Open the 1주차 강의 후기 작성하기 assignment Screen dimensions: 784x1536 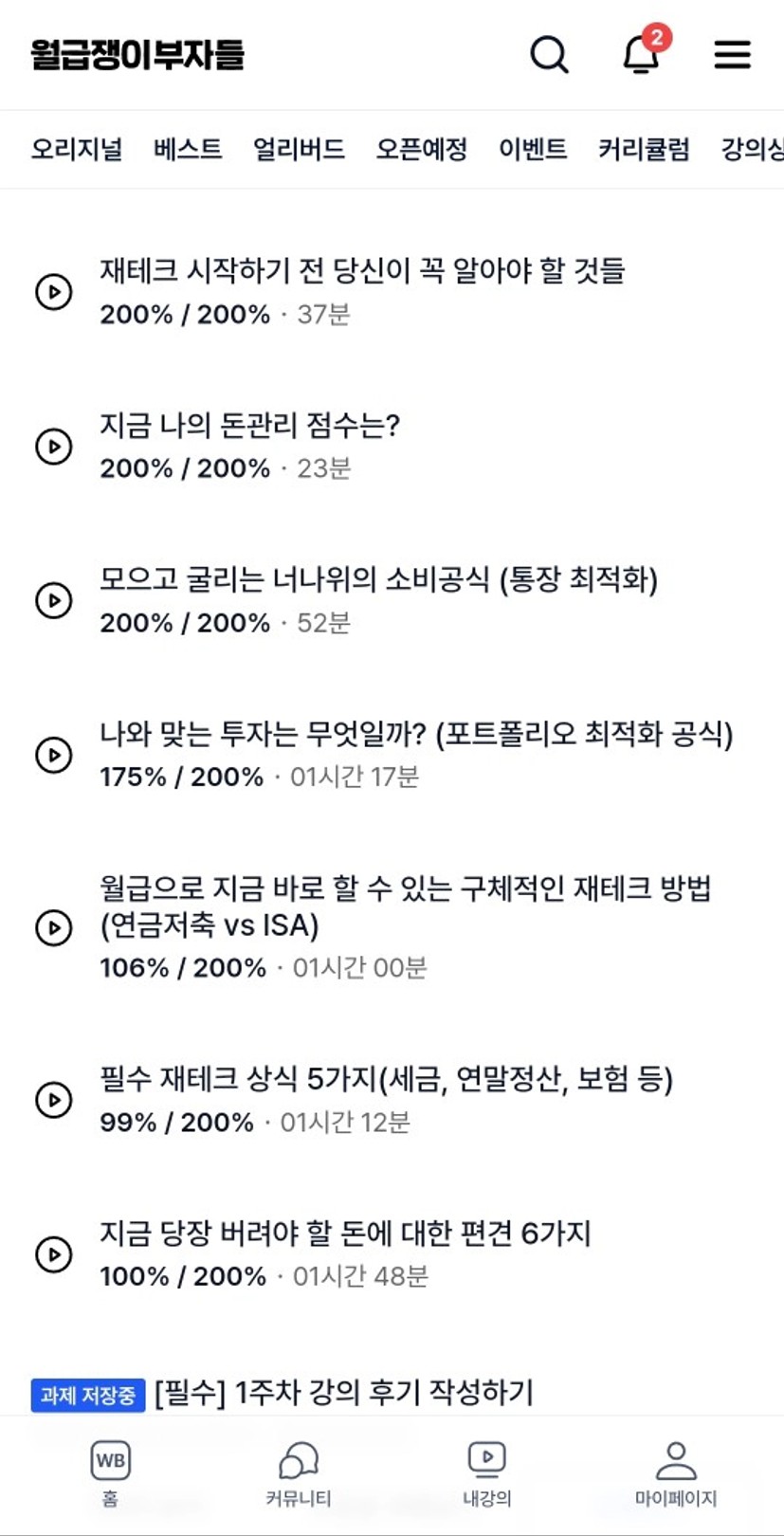coord(344,1393)
